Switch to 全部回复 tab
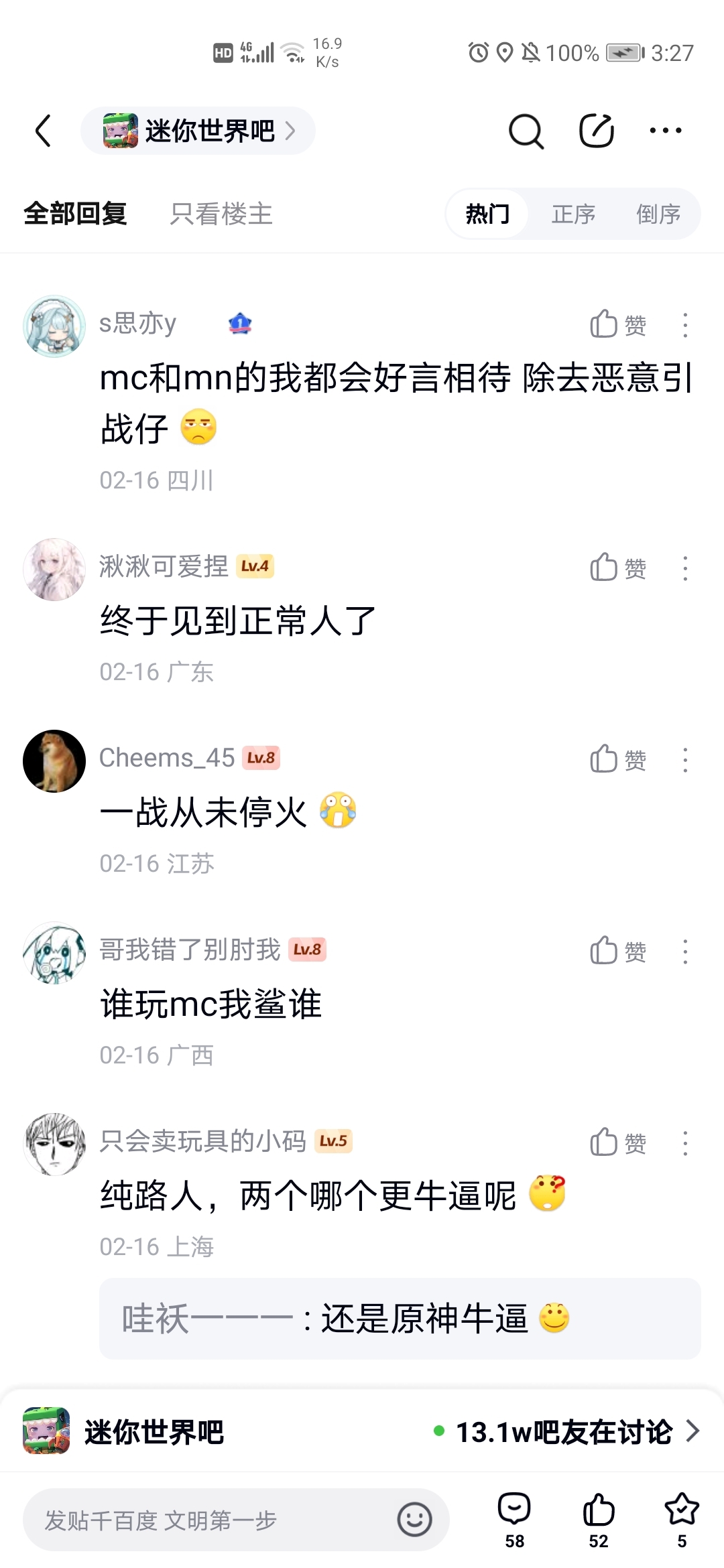This screenshot has height=1568, width=724. point(75,214)
